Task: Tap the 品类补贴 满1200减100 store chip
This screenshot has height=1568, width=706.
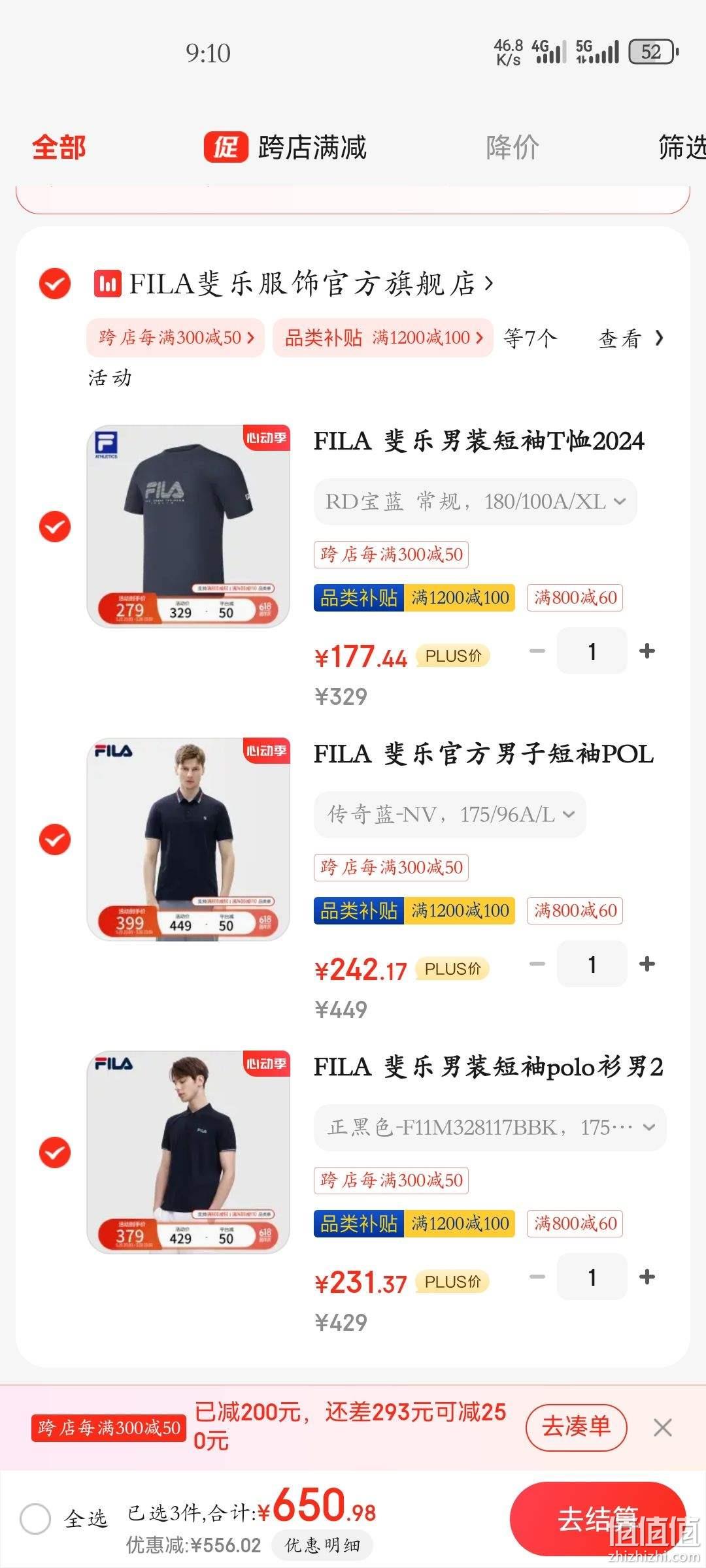Action: (x=383, y=338)
